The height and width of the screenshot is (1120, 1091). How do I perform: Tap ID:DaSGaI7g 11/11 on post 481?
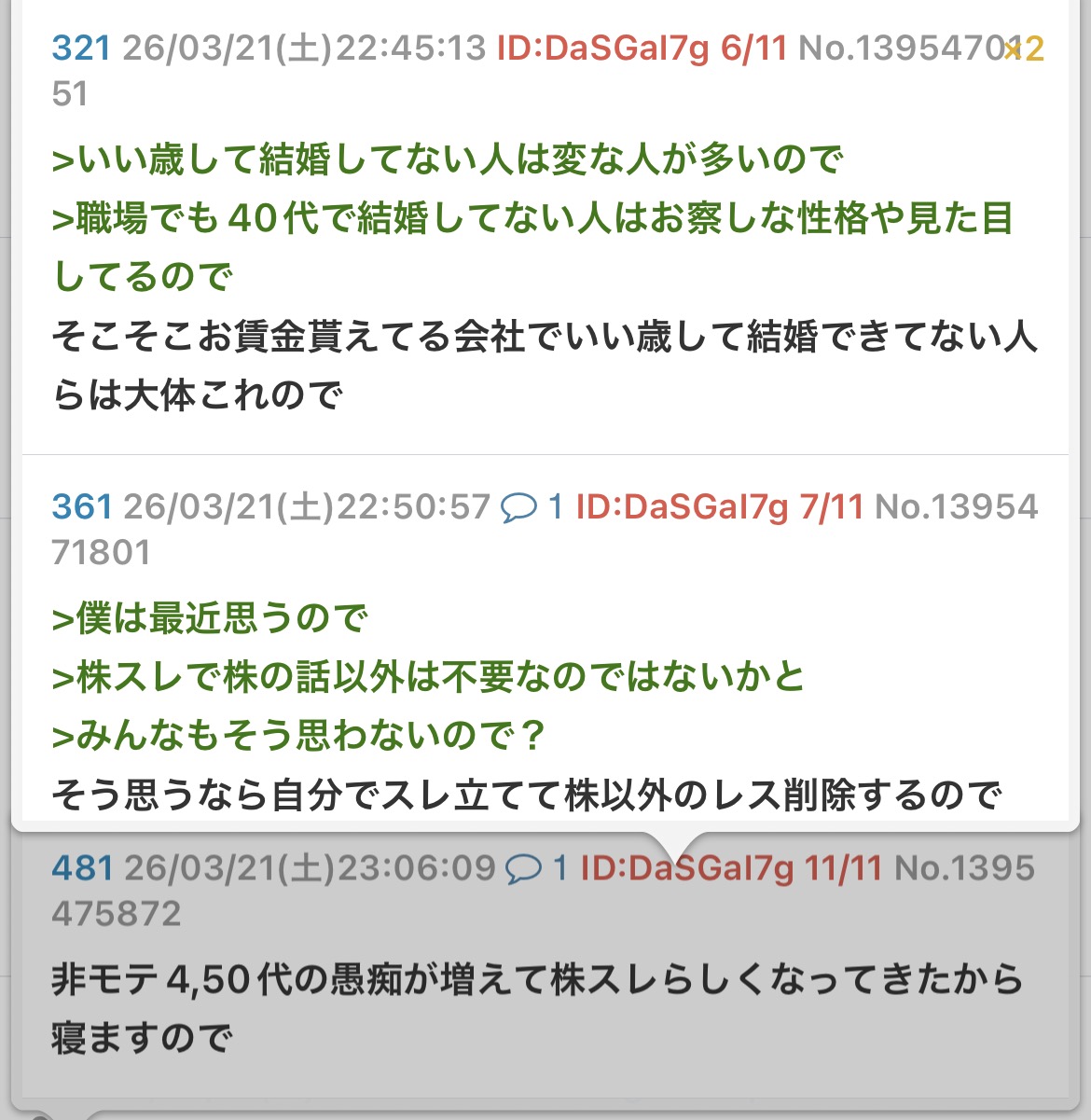click(x=731, y=869)
